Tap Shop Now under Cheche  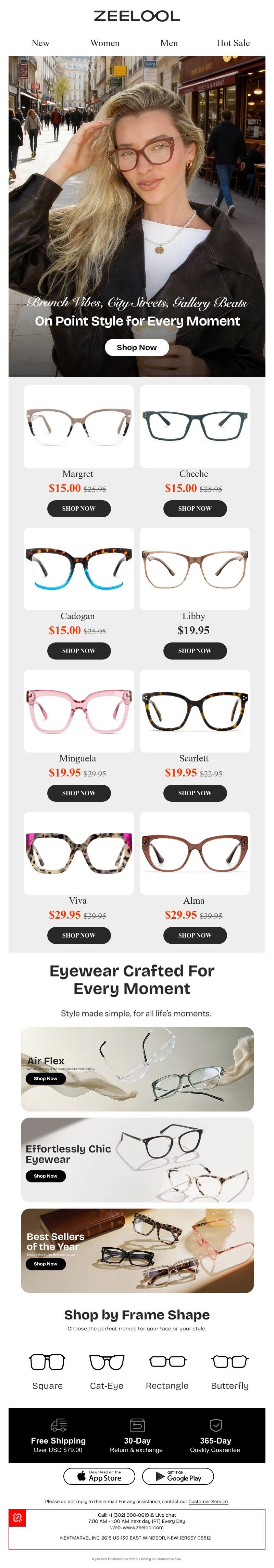(195, 508)
